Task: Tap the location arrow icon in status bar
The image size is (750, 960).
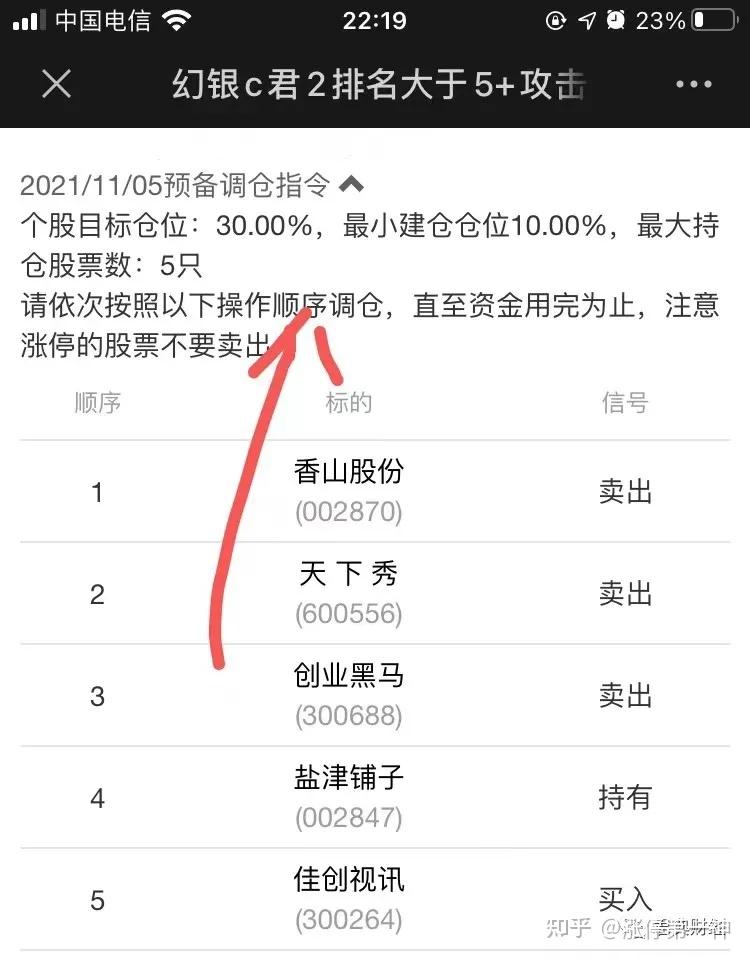Action: pos(588,19)
